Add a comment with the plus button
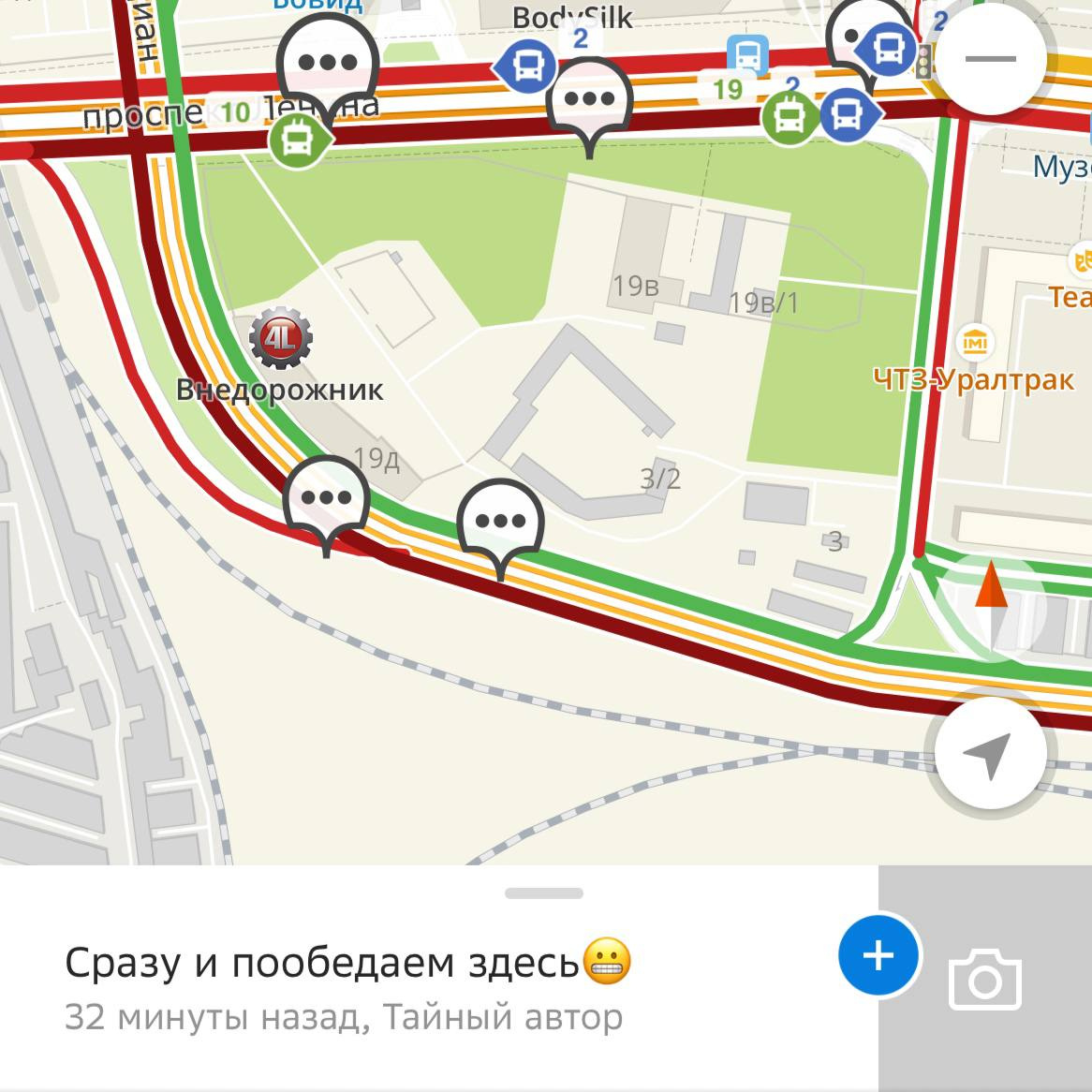The image size is (1092, 1092). tap(878, 955)
